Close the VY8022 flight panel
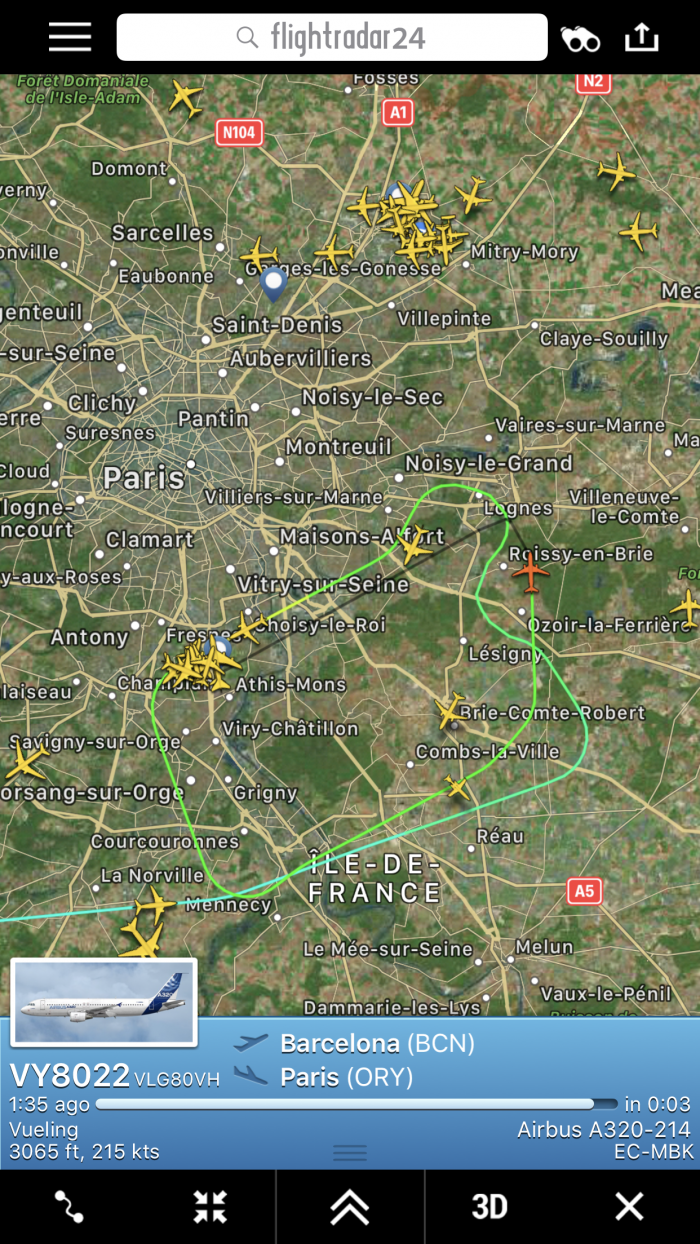The width and height of the screenshot is (700, 1244). coord(629,1206)
